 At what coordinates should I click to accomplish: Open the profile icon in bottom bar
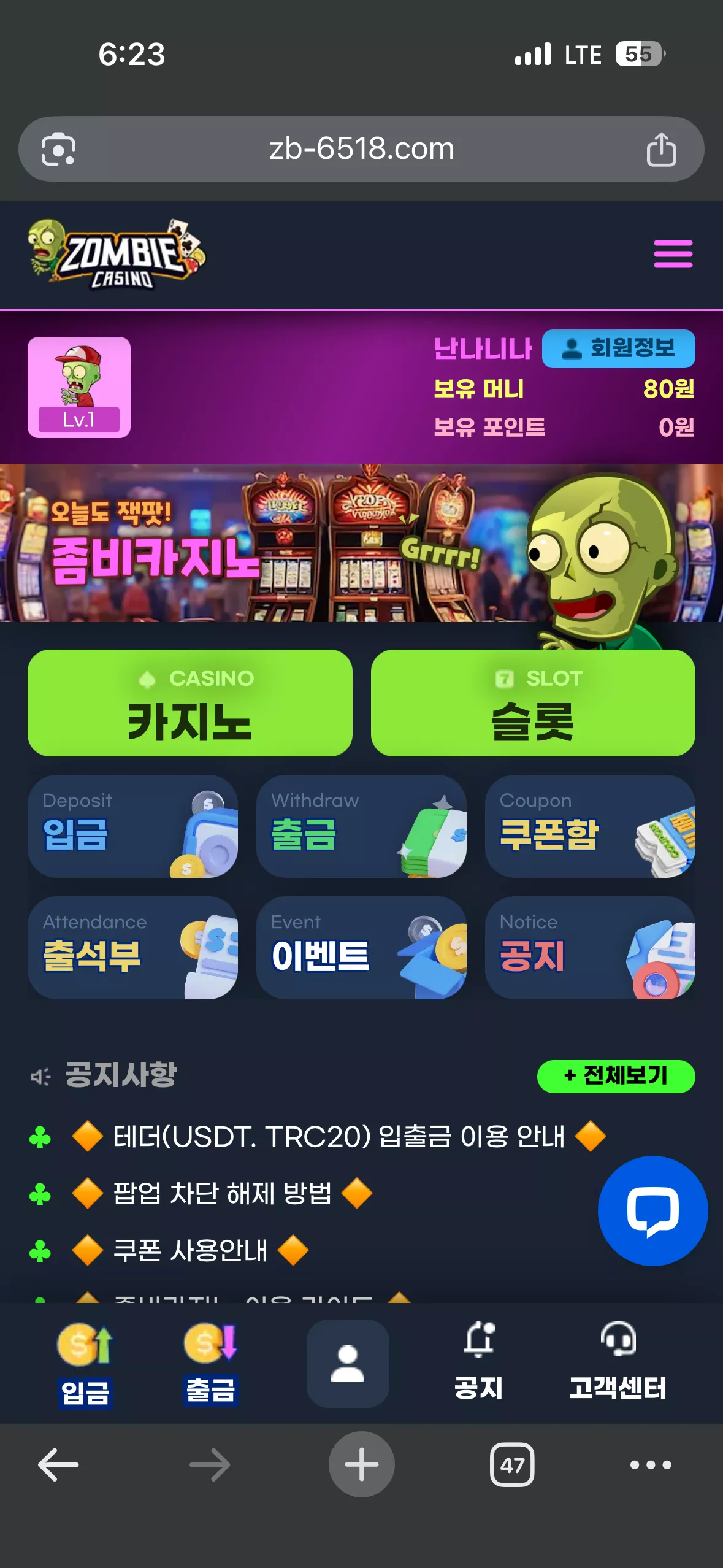[348, 1364]
